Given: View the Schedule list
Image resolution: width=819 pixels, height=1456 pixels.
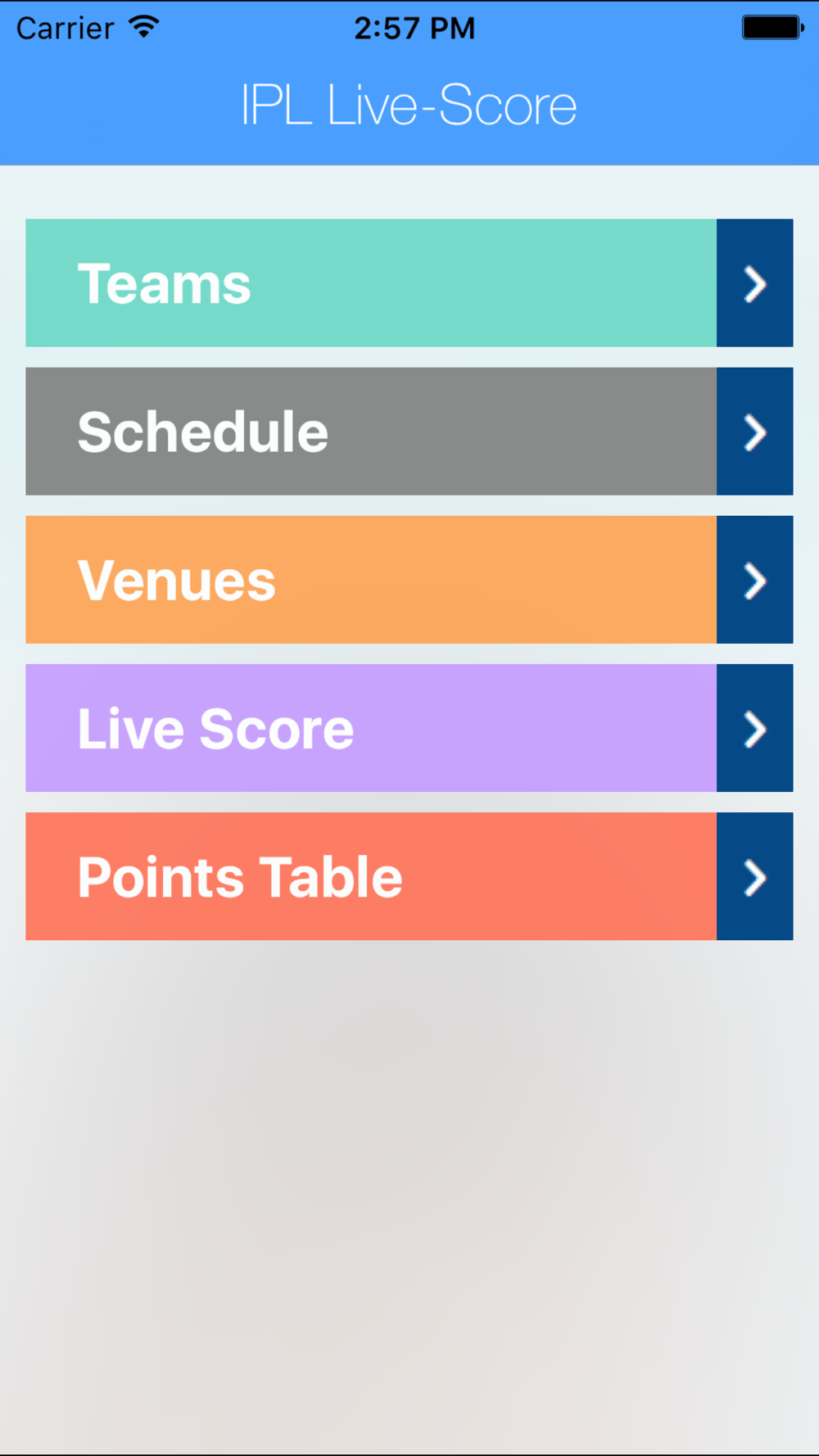Looking at the screenshot, I should coord(409,431).
